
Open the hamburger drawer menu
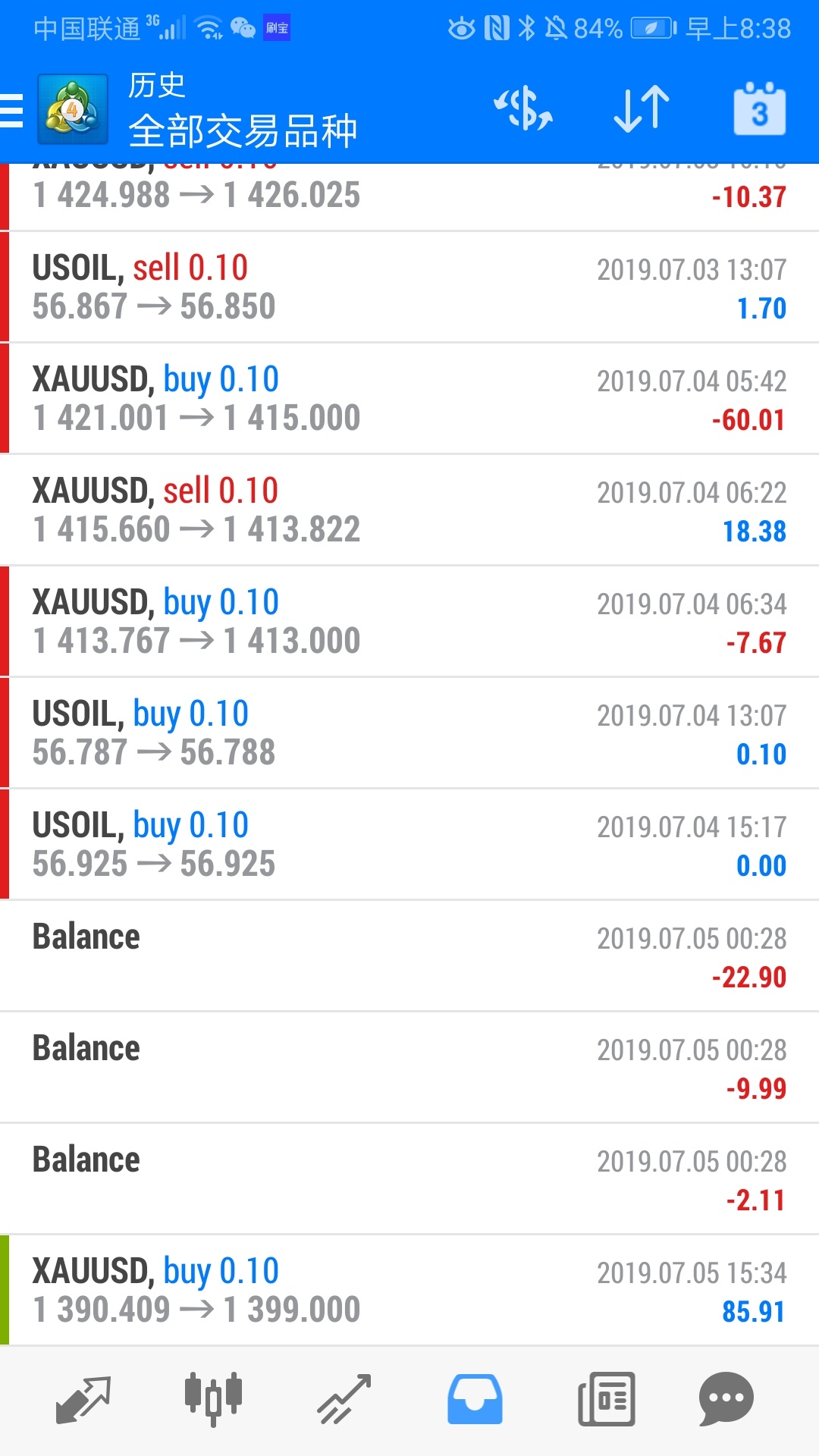tap(12, 110)
